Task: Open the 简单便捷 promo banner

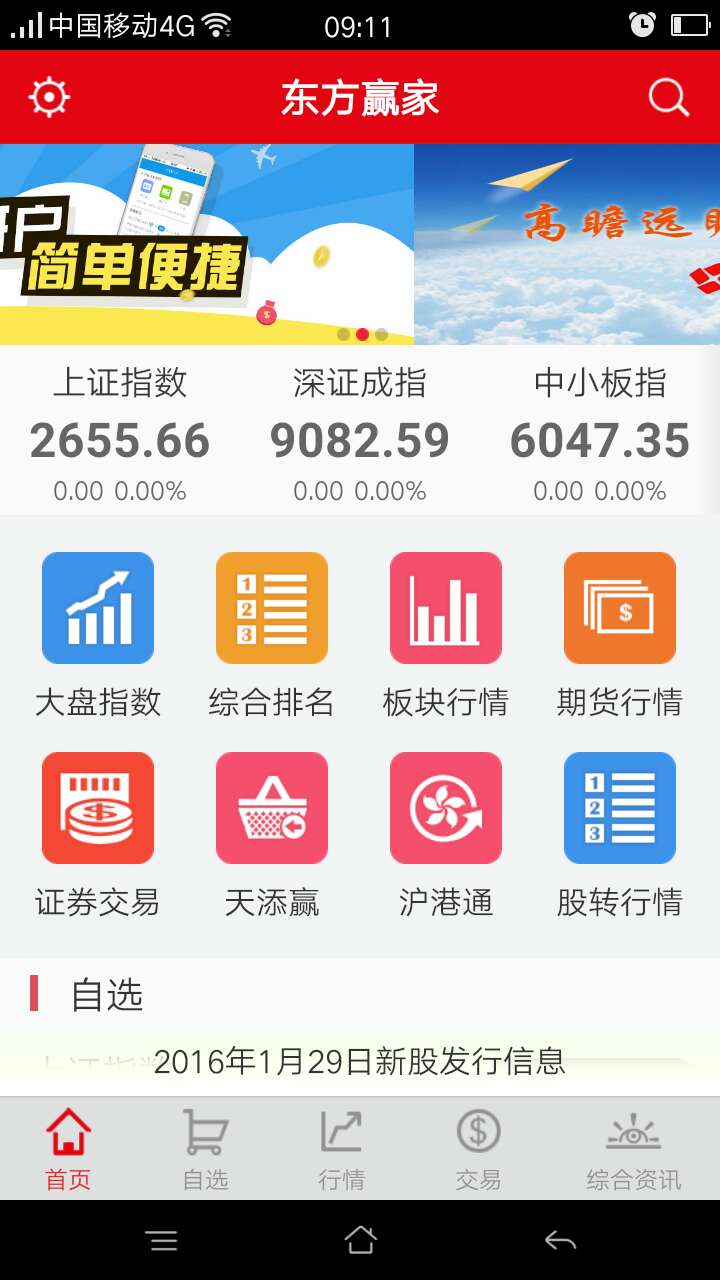Action: click(x=207, y=244)
